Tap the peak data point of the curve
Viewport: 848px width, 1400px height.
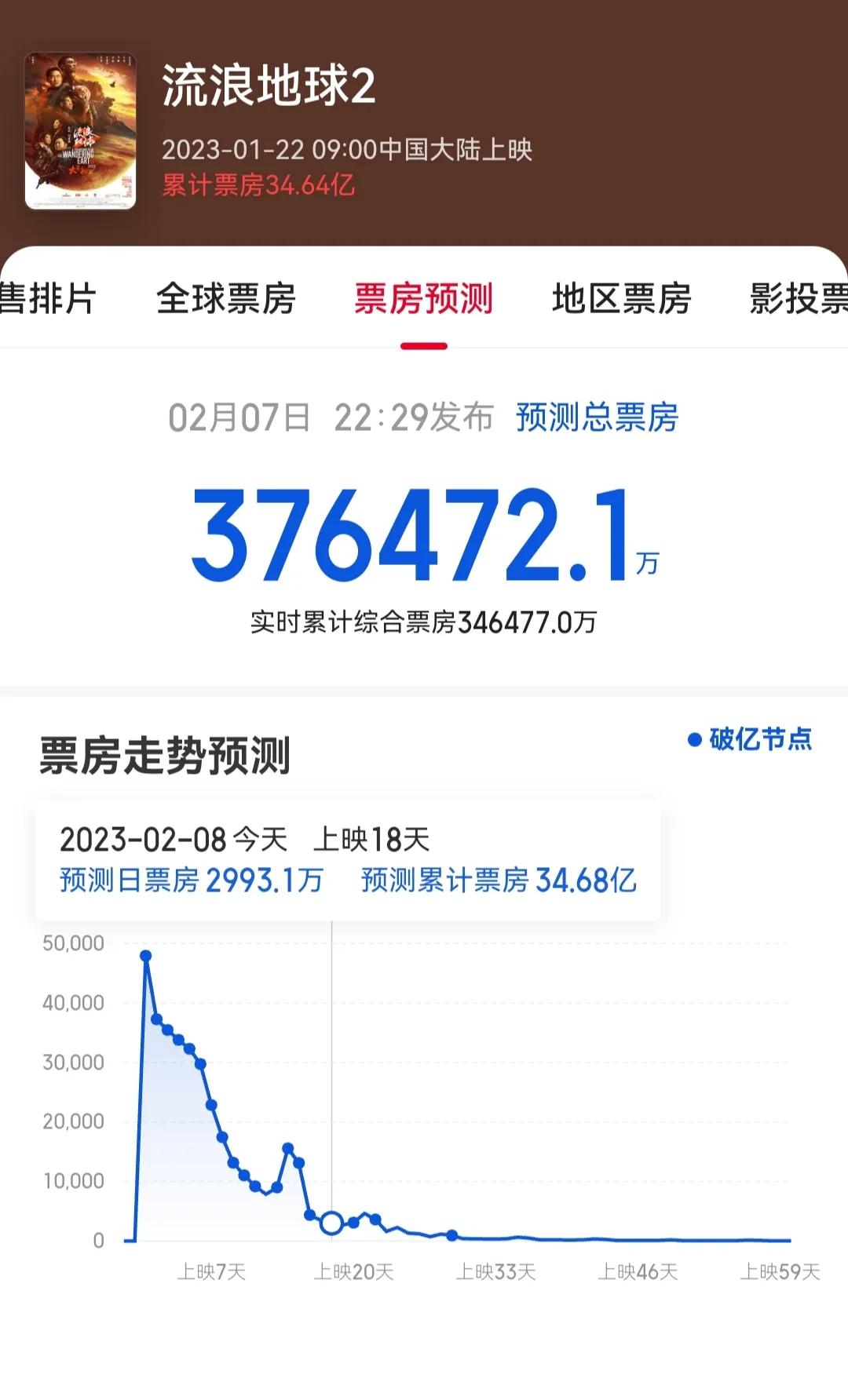click(x=146, y=955)
